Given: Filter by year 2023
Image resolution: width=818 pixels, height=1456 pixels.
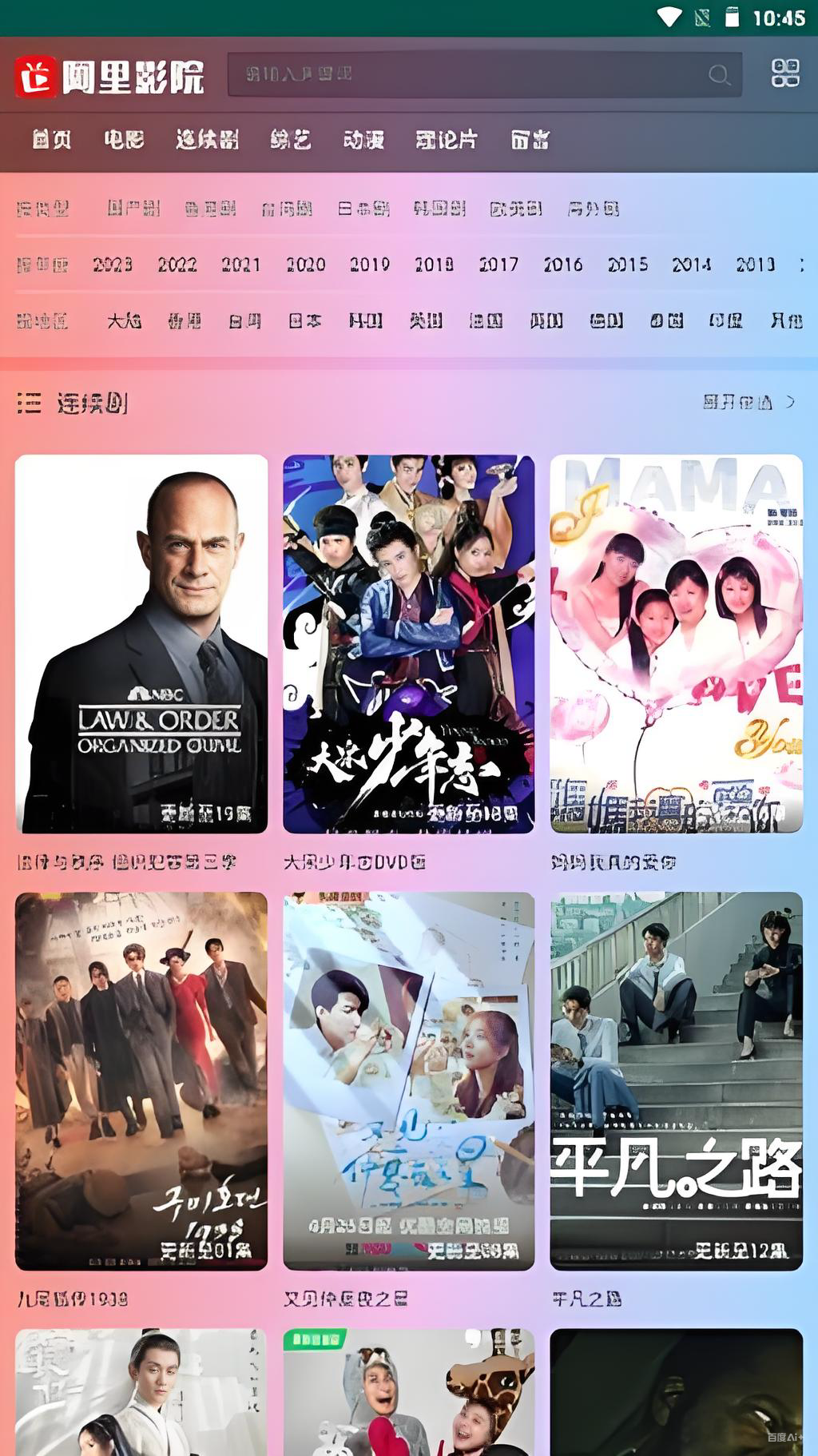Looking at the screenshot, I should (x=113, y=265).
